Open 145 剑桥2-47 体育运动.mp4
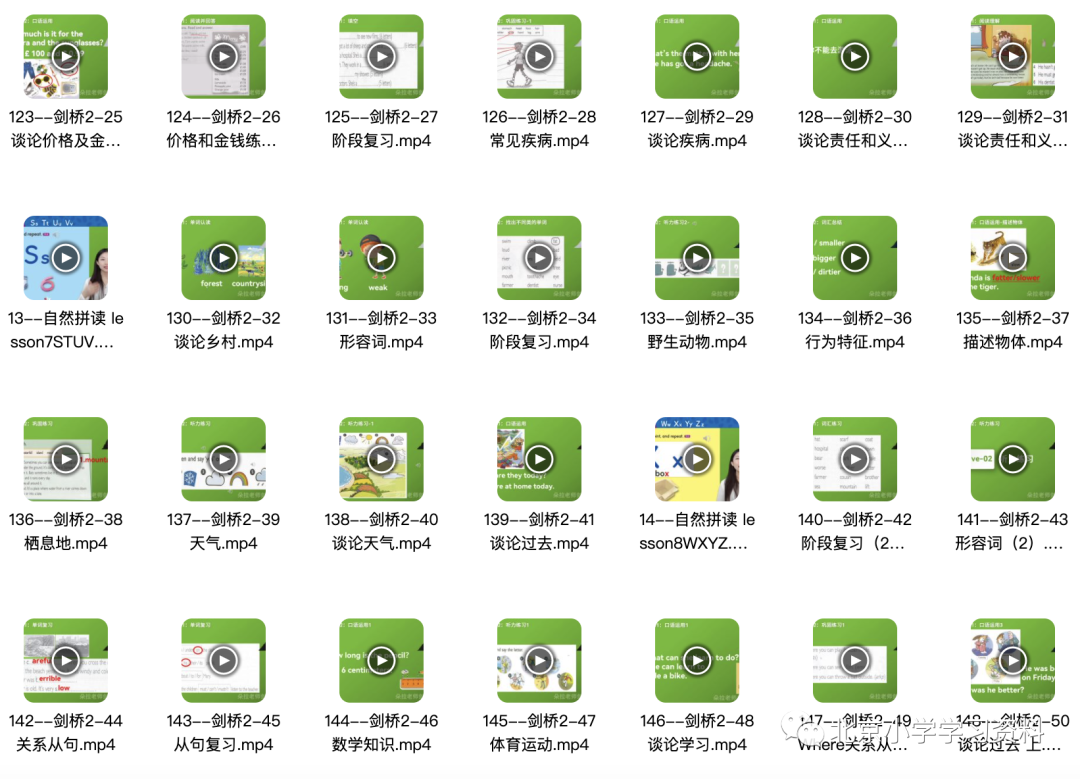This screenshot has height=779, width=1080. tap(539, 661)
